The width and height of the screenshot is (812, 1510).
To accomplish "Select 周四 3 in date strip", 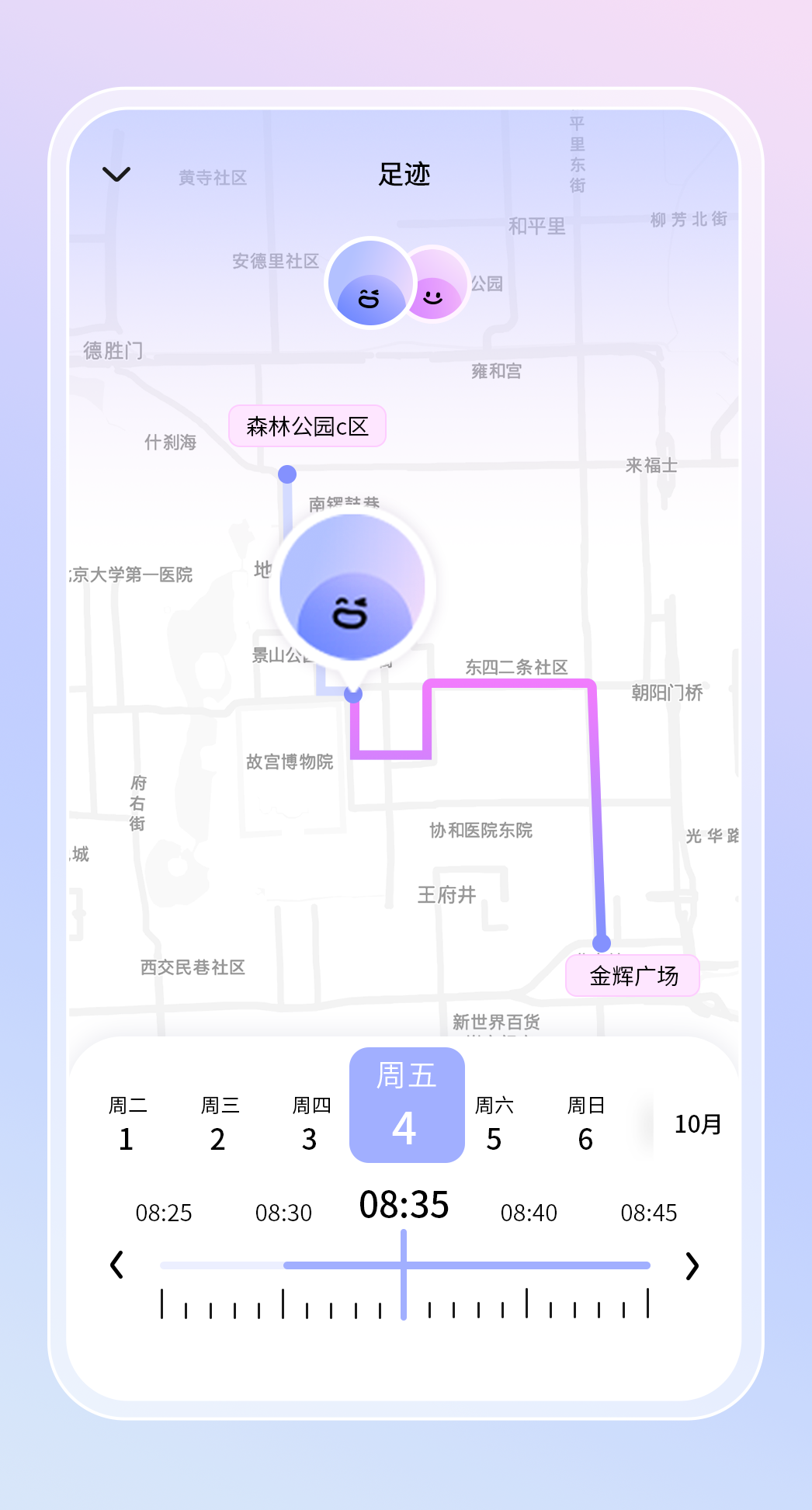I will (x=311, y=1123).
